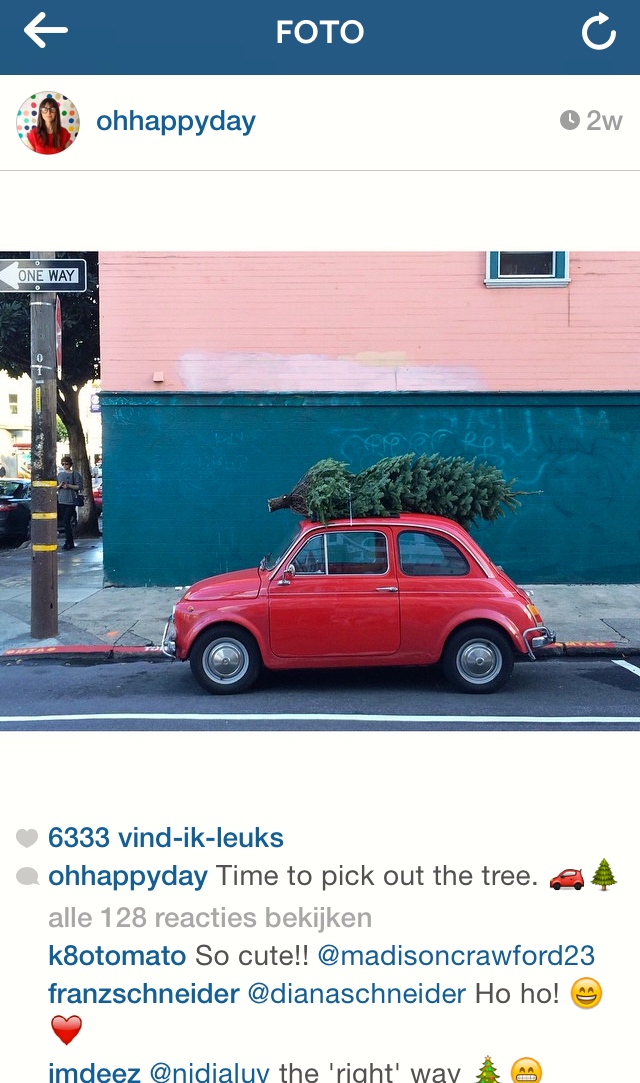Open ohhappyday's profile picture
This screenshot has height=1083, width=640.
[47, 122]
